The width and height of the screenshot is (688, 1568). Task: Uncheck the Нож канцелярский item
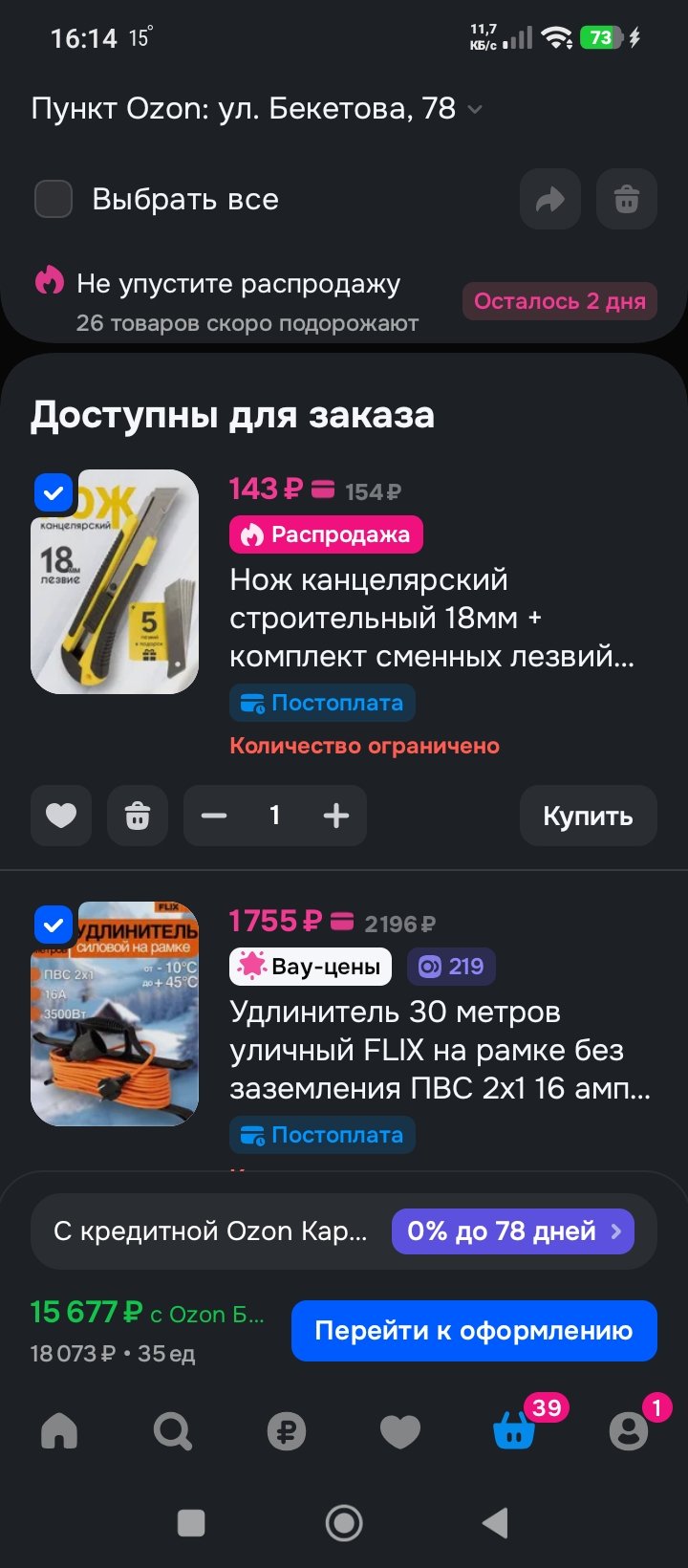pyautogui.click(x=54, y=493)
